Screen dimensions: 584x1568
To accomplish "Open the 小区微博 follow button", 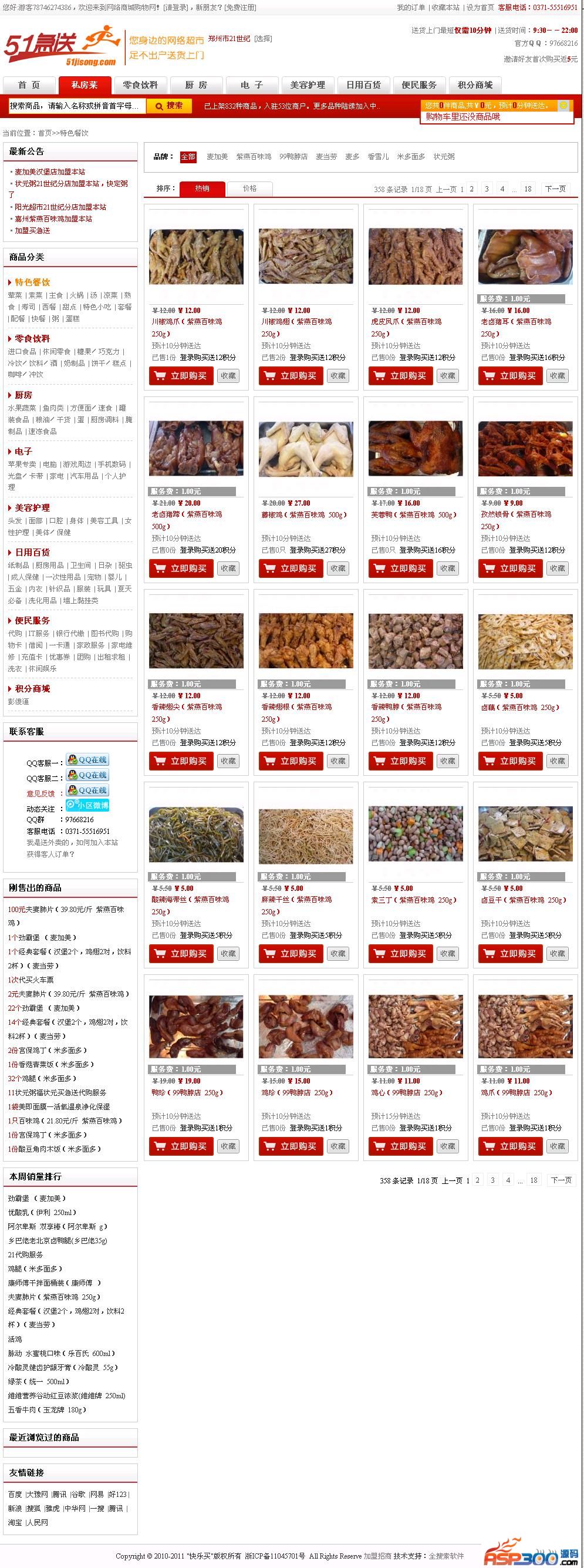I will point(87,806).
